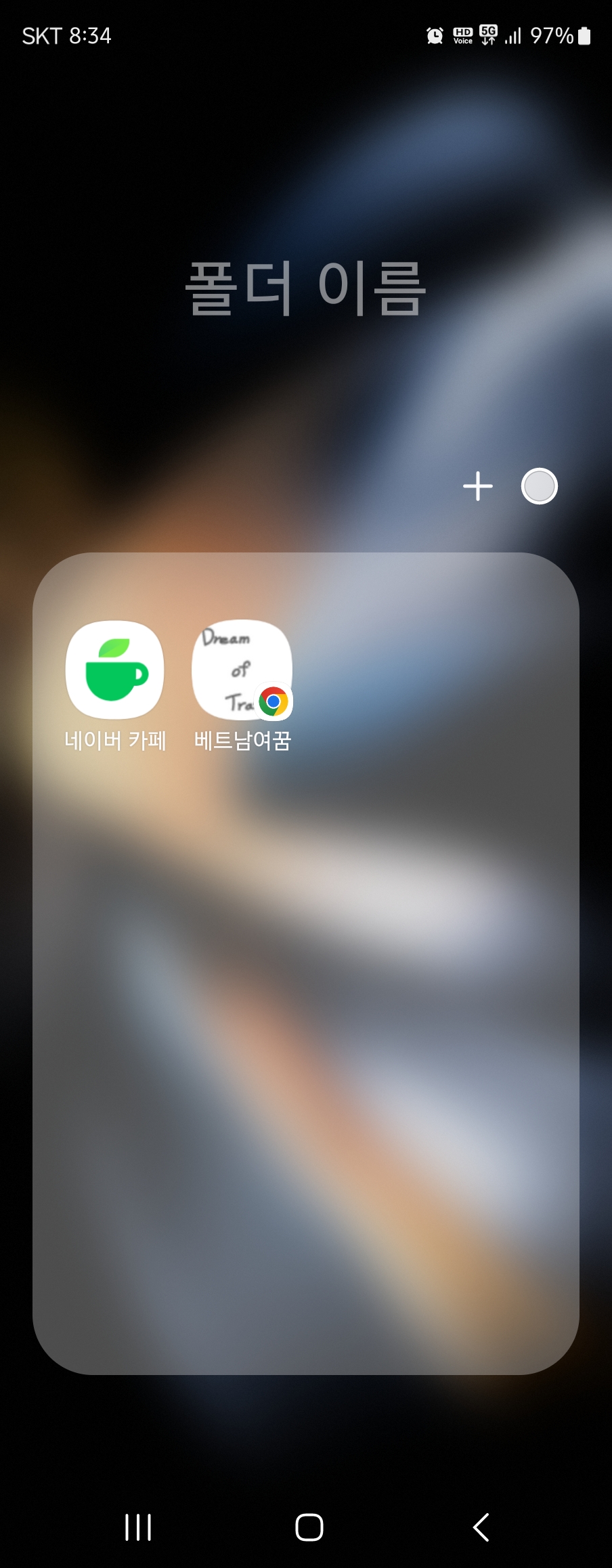The height and width of the screenshot is (1568, 612).
Task: Edit the folder name field
Action: (306, 288)
